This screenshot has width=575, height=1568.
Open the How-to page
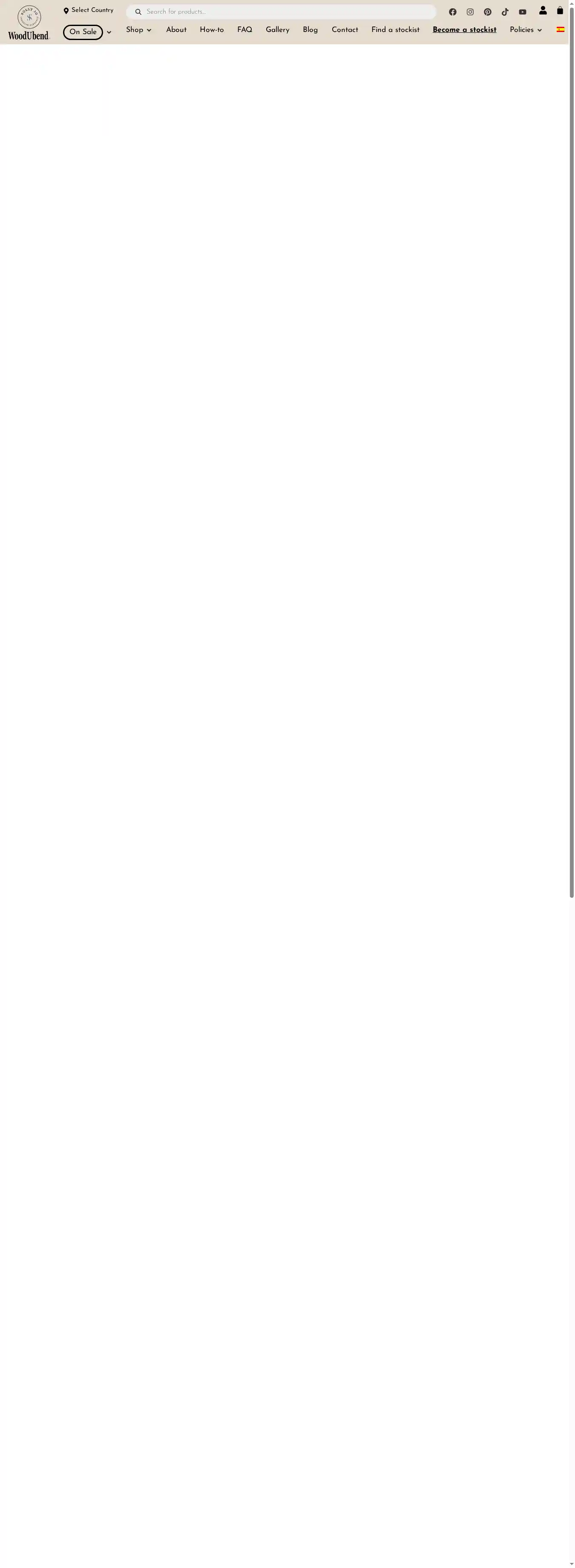tap(212, 30)
